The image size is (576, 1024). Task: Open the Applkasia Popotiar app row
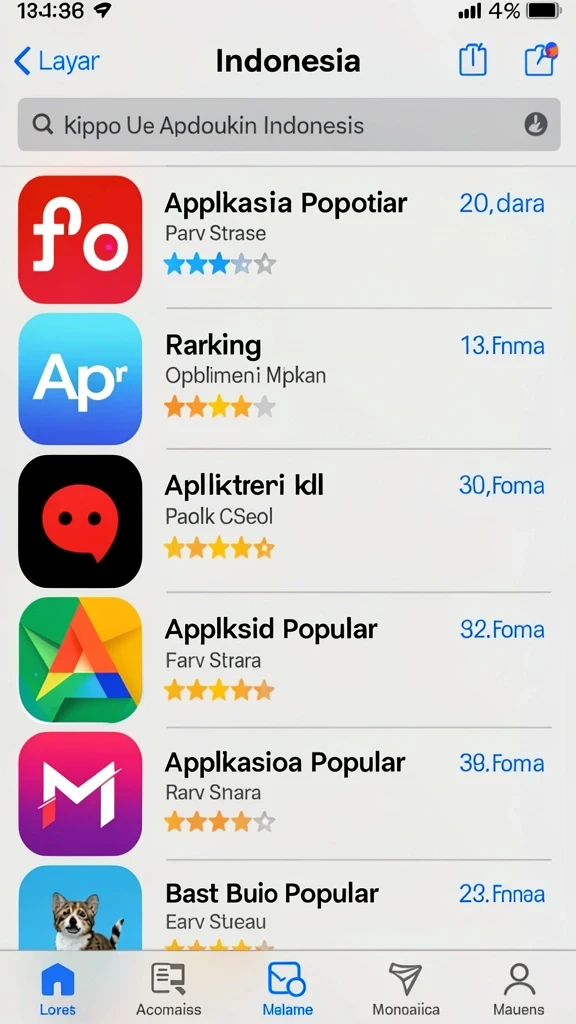click(288, 239)
